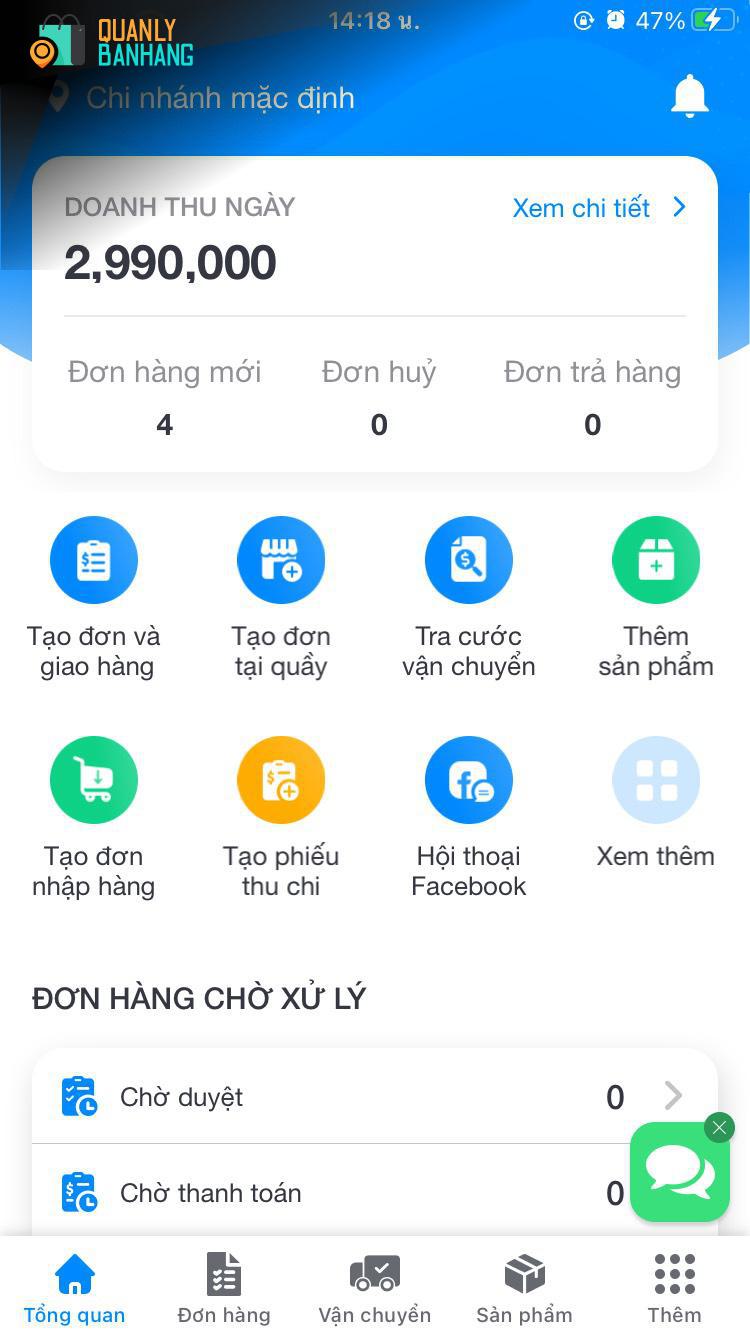Viewport: 750px width, 1334px height.
Task: Switch to the Đơn hàng tab
Action: pyautogui.click(x=224, y=1287)
